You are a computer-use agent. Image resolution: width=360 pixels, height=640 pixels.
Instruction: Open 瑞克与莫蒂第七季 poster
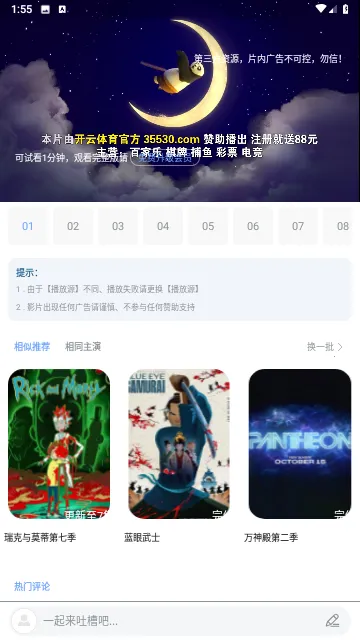[x=59, y=444]
